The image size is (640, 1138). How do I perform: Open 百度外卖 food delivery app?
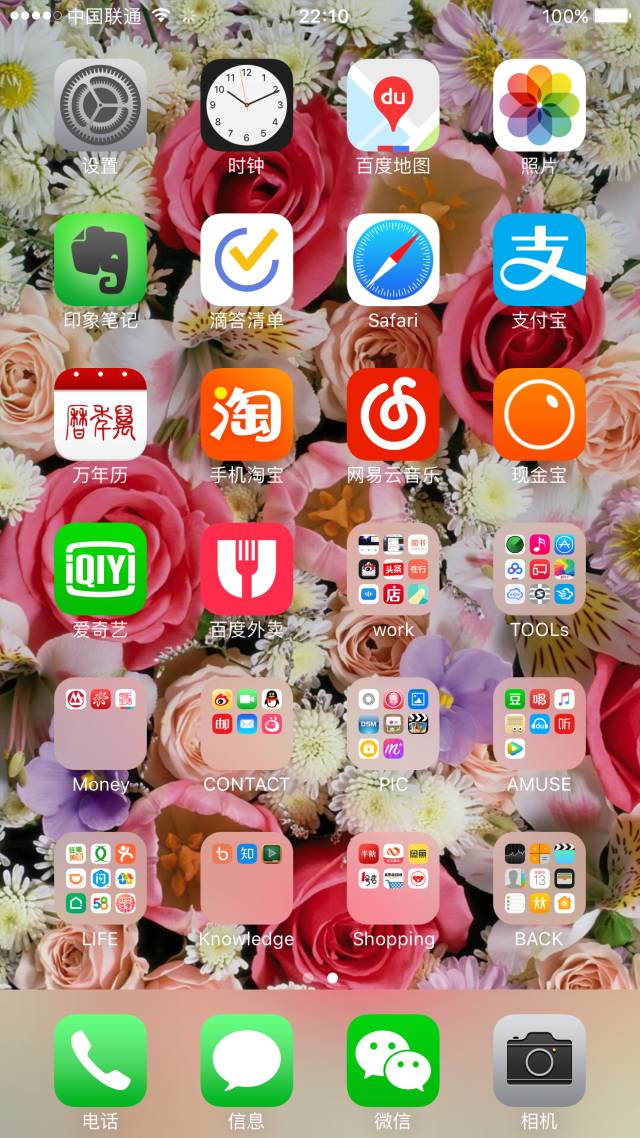tap(246, 569)
